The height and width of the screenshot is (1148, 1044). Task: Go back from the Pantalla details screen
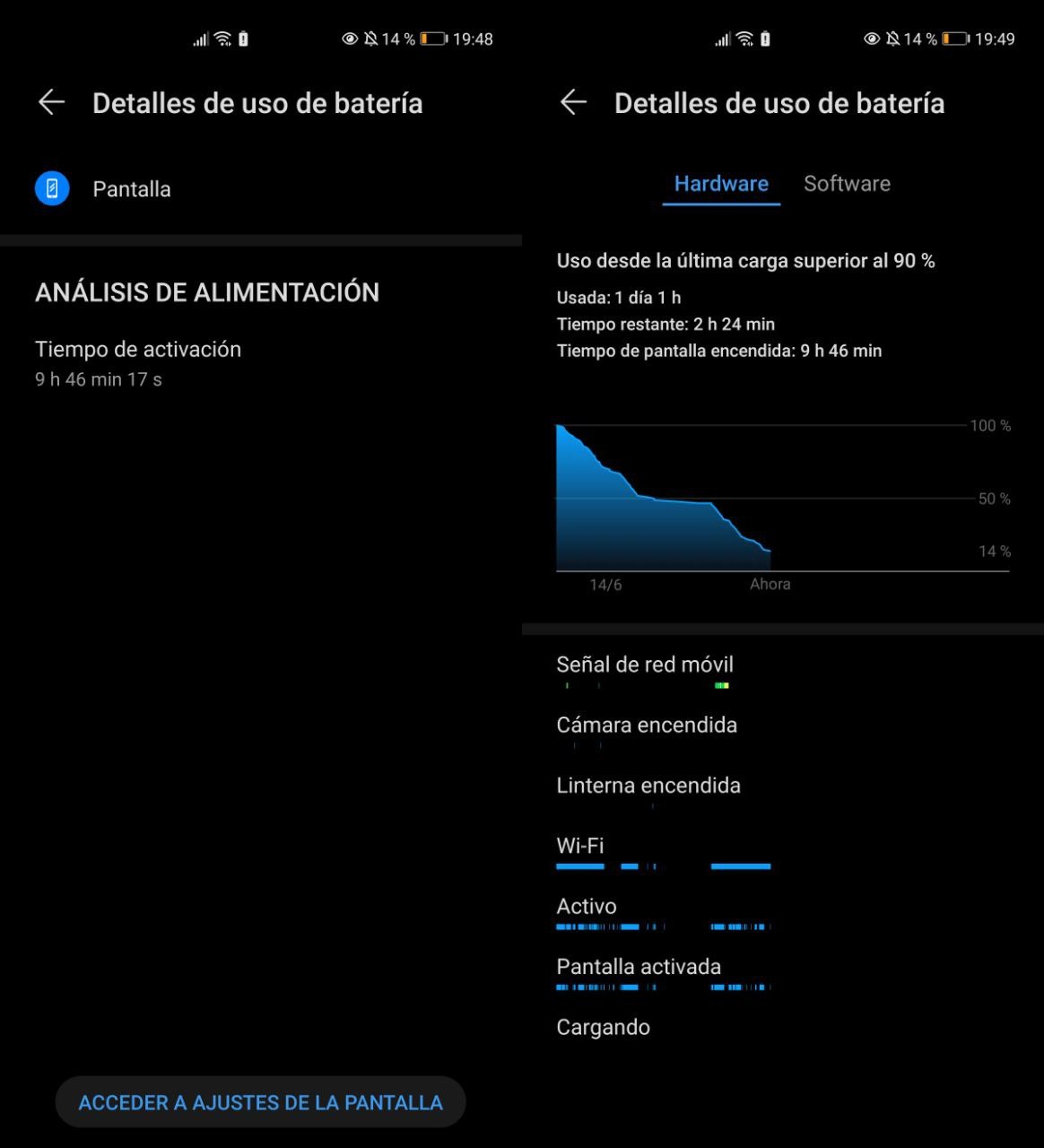click(x=51, y=103)
